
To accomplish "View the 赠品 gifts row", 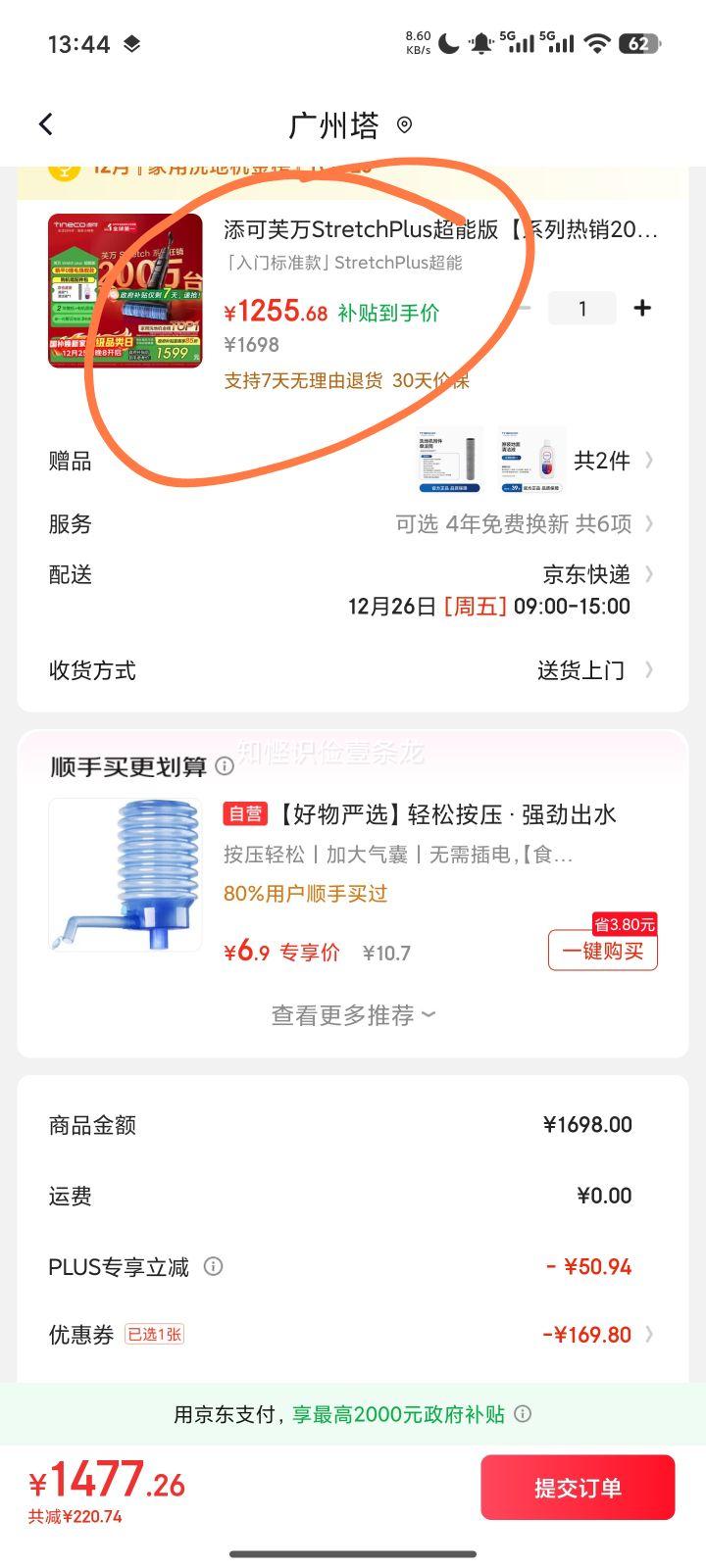I will click(x=353, y=461).
